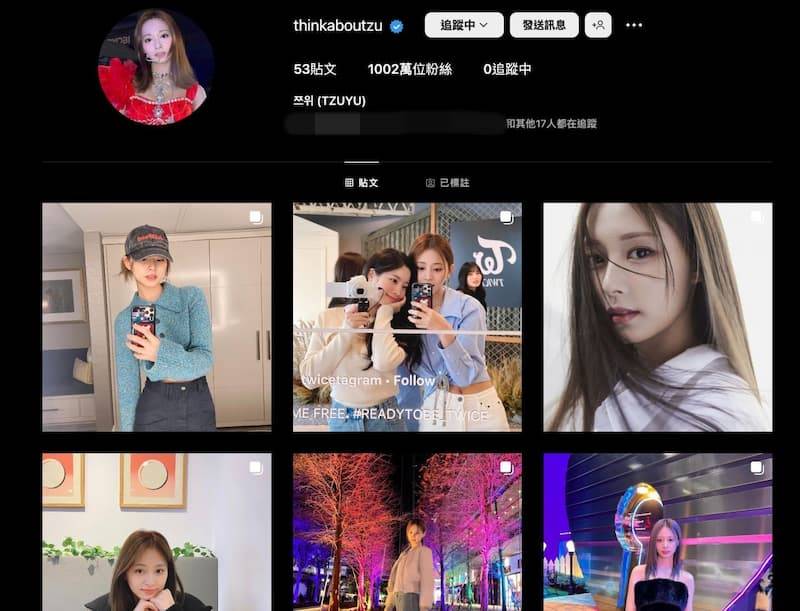
Task: Open the post with framed orange wall art
Action: pyautogui.click(x=156, y=531)
